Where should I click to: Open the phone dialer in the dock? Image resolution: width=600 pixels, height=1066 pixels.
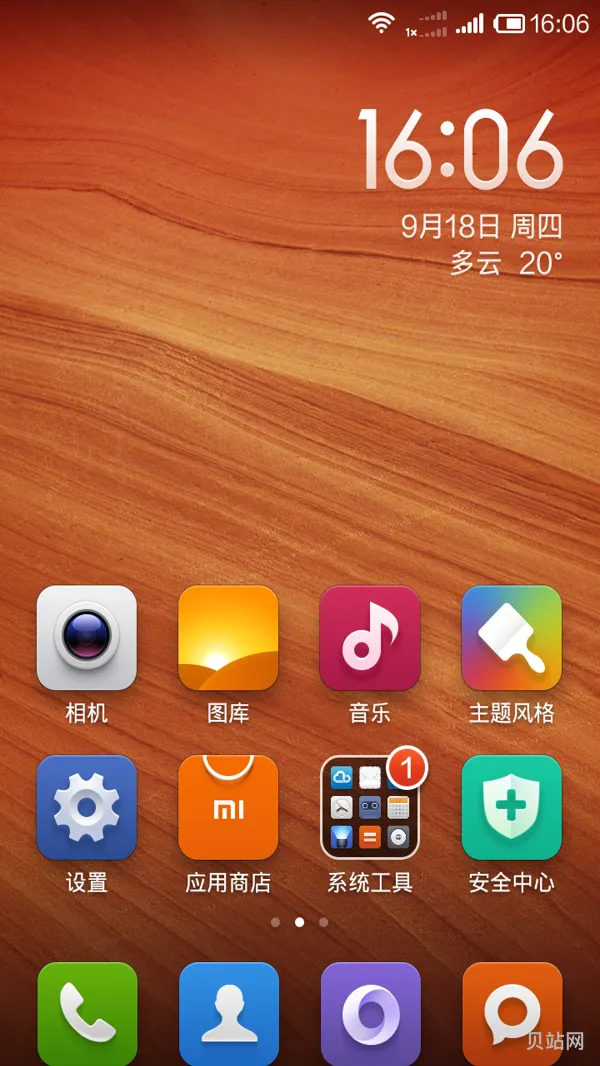(87, 1012)
